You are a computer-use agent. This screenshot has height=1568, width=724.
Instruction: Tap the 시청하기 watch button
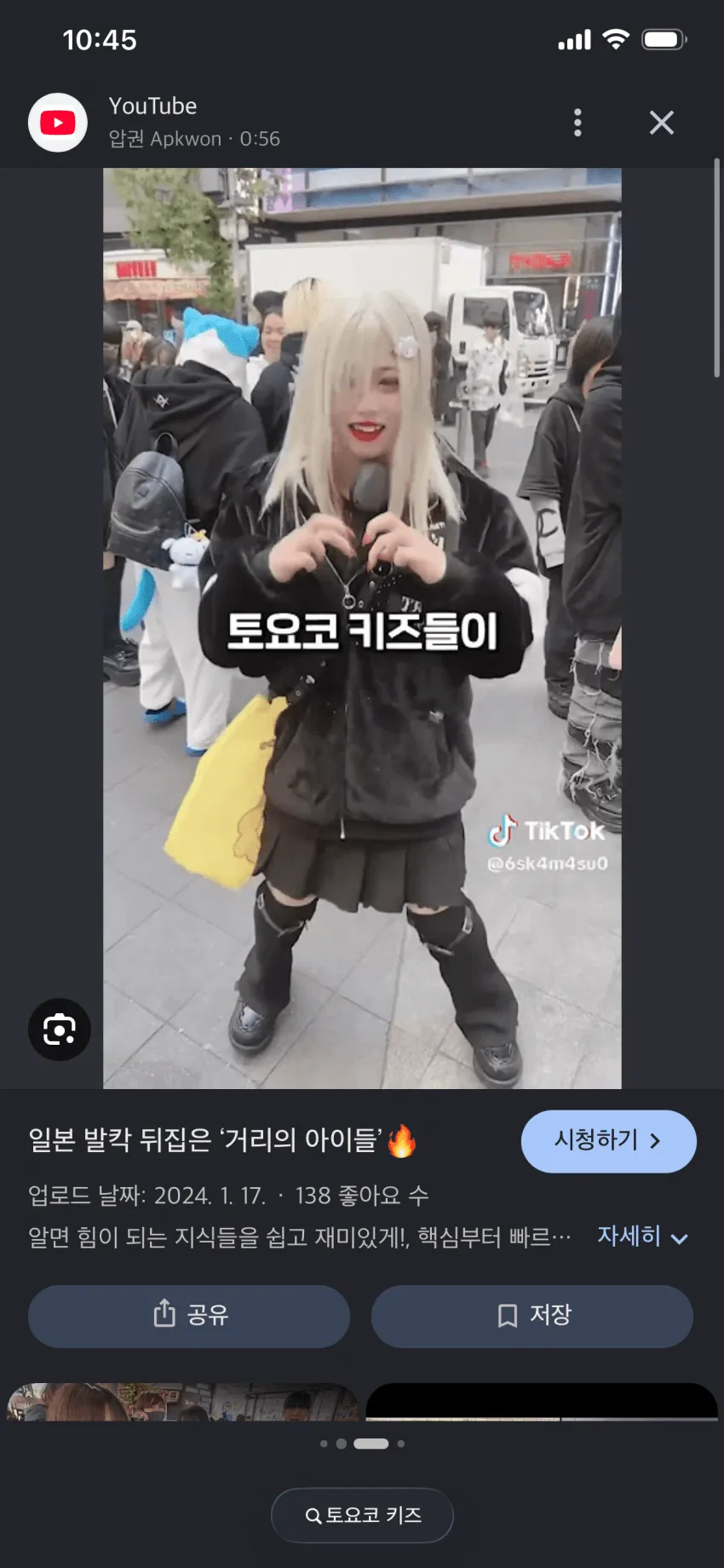(608, 1141)
